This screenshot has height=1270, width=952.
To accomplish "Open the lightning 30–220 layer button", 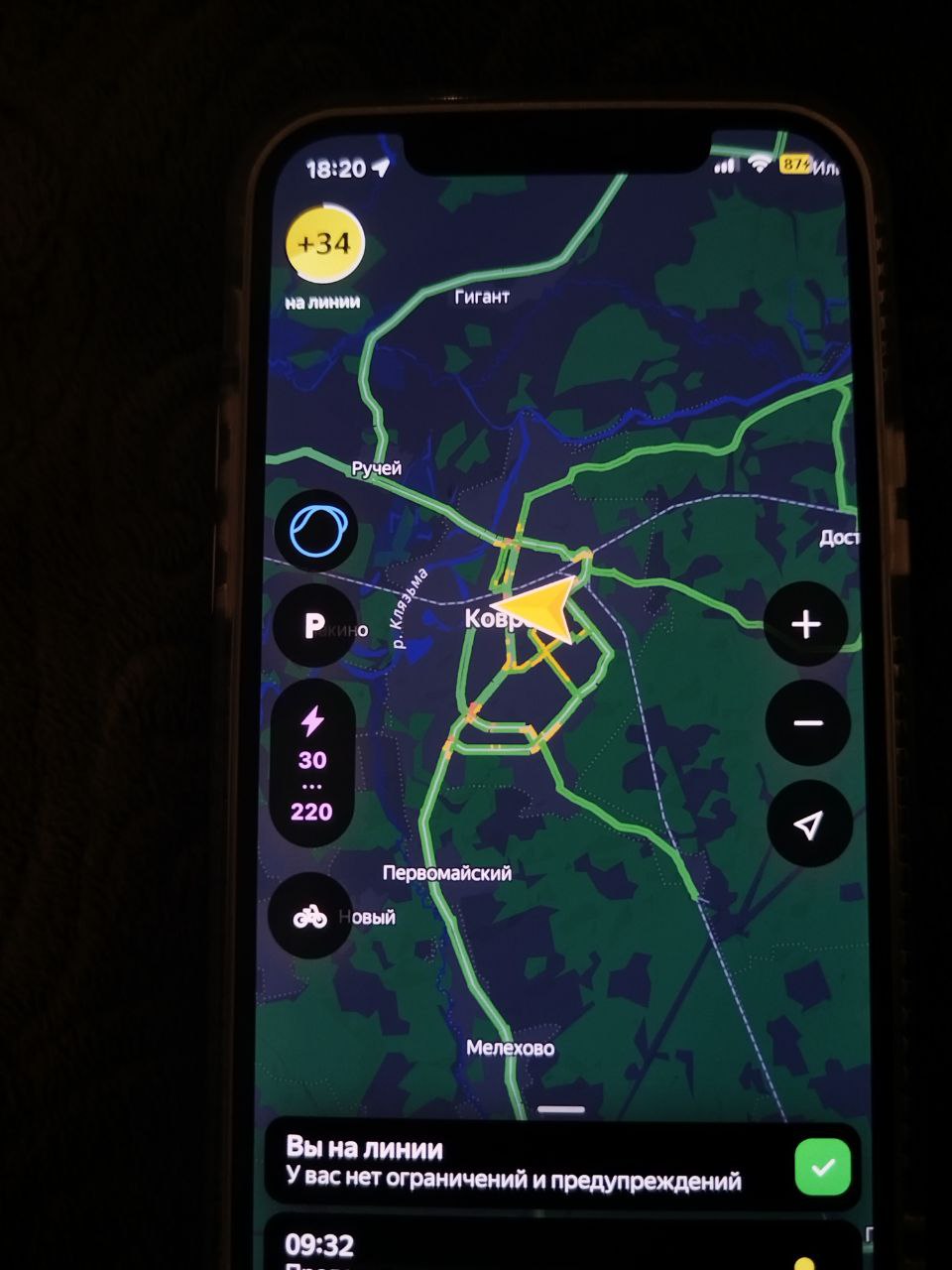I will point(312,763).
